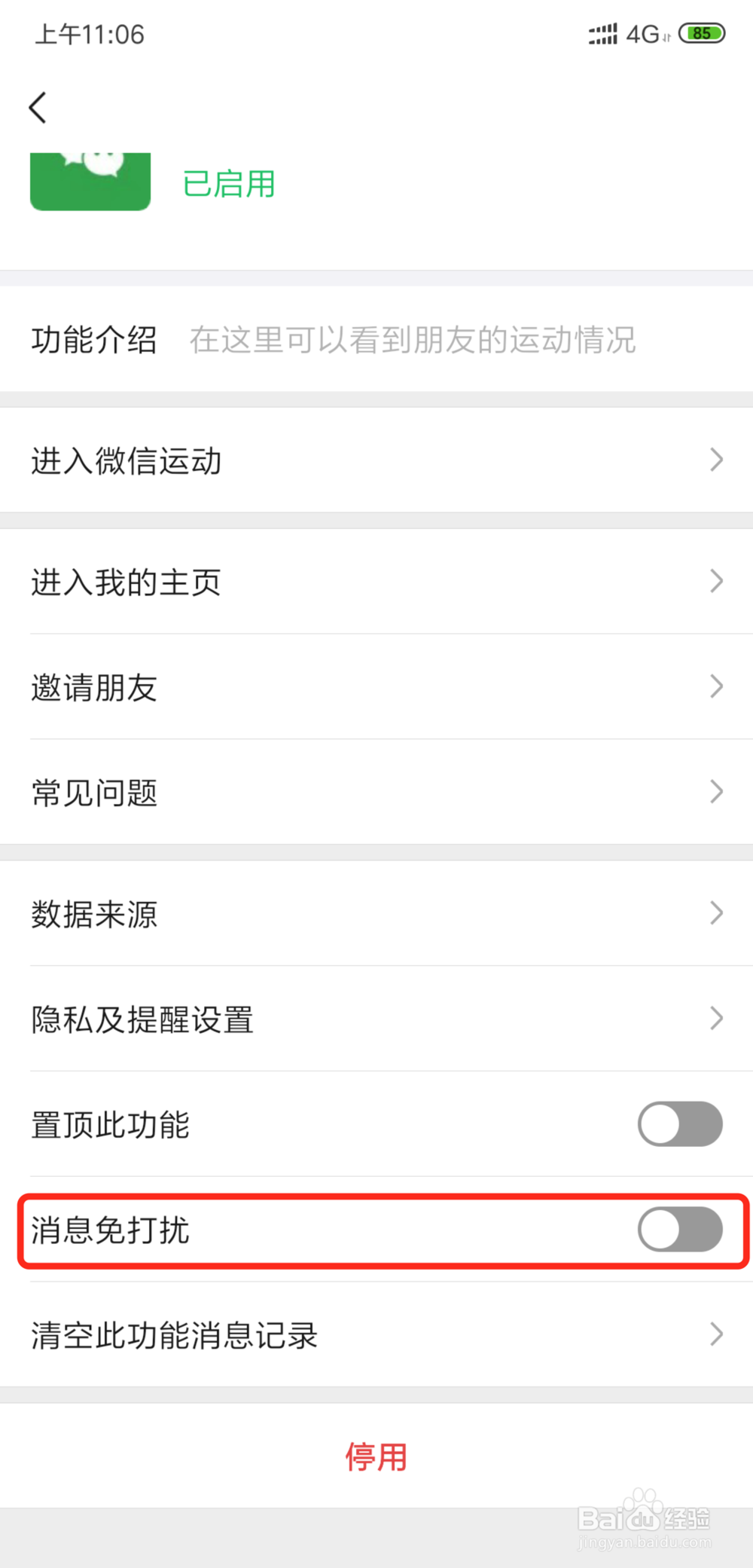Click the back arrow at top left

click(38, 106)
